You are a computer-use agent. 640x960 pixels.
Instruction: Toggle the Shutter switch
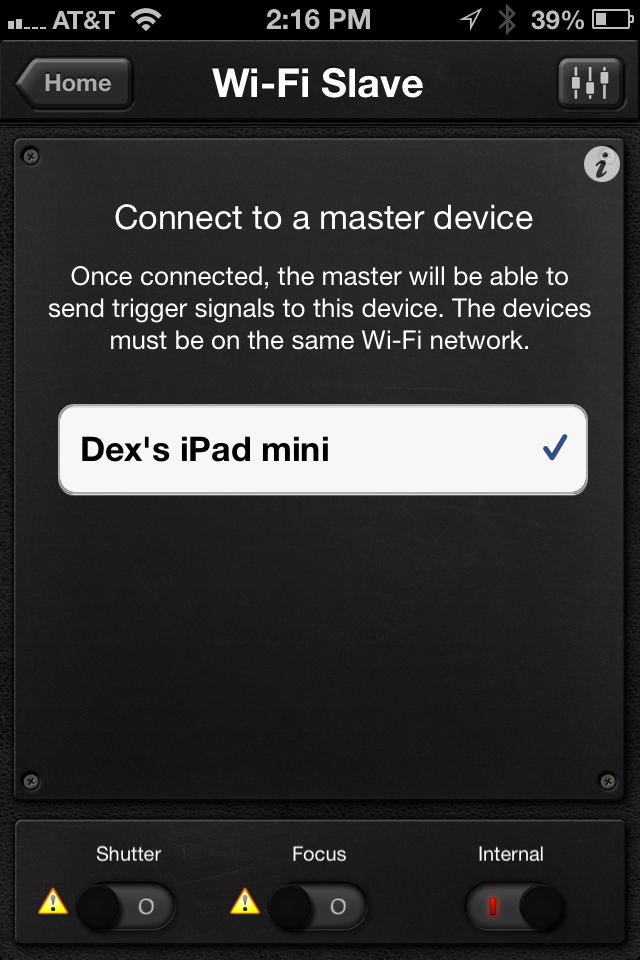[126, 907]
